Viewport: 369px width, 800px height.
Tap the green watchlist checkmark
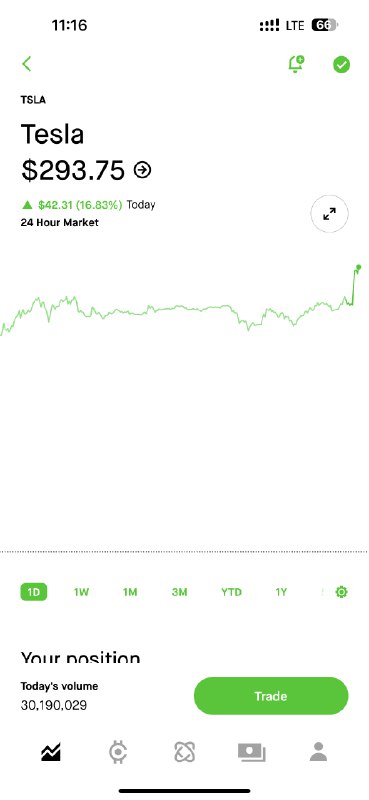click(x=341, y=65)
